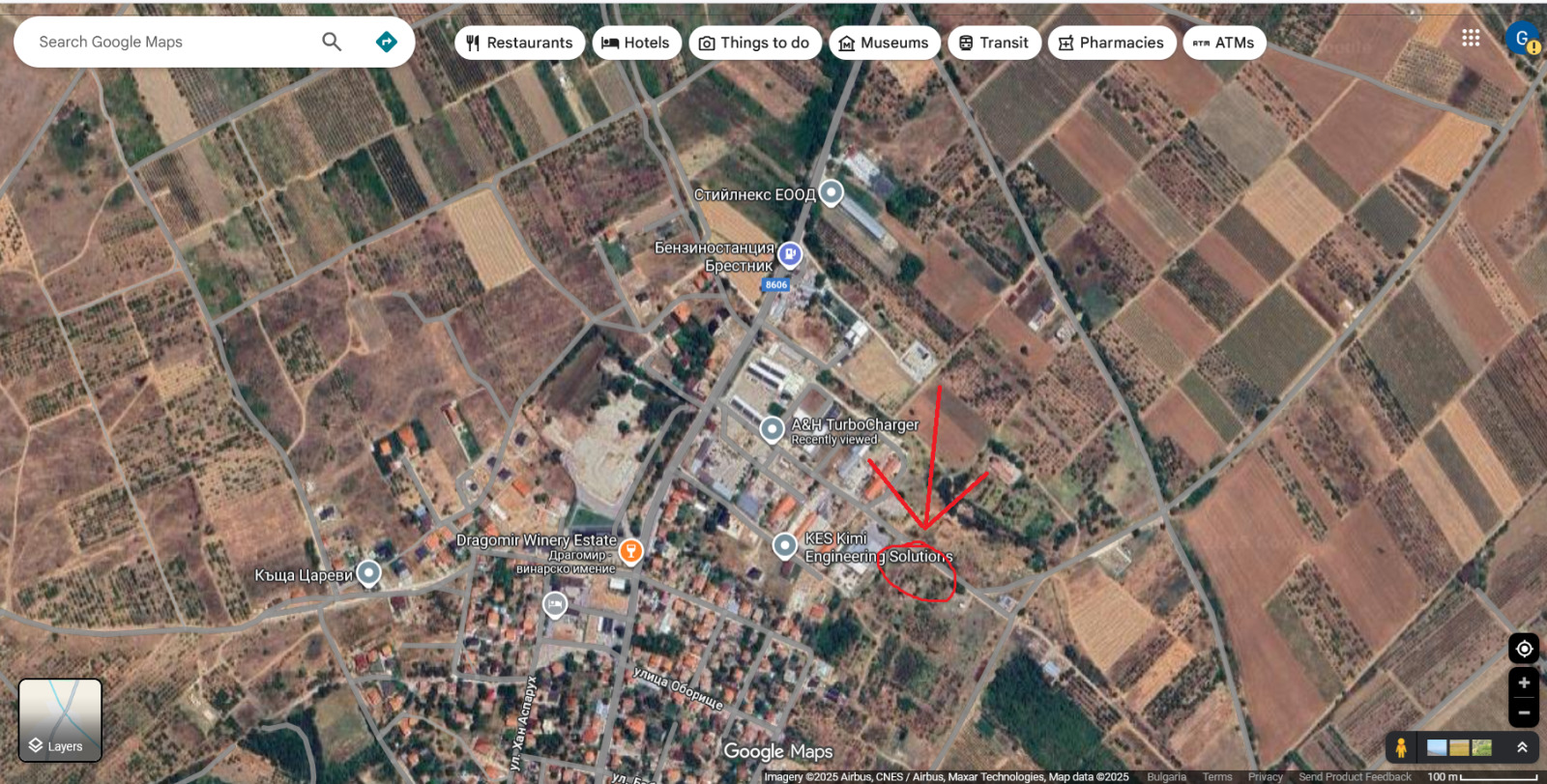Zoom out of the map

point(1524,713)
